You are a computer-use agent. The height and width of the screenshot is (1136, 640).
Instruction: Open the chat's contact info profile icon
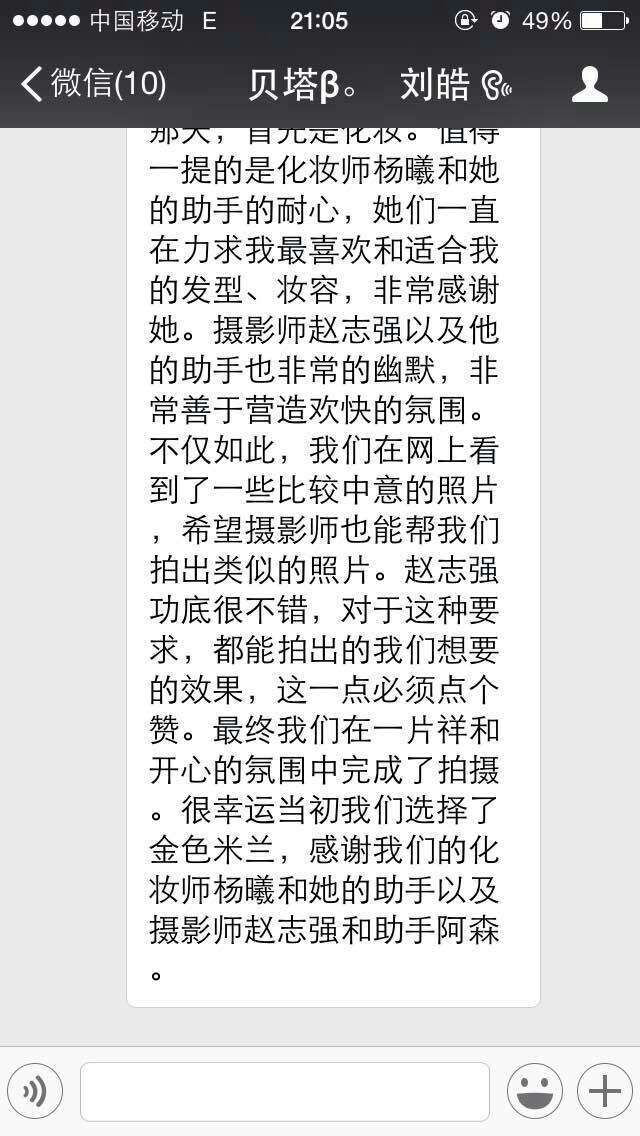click(590, 84)
